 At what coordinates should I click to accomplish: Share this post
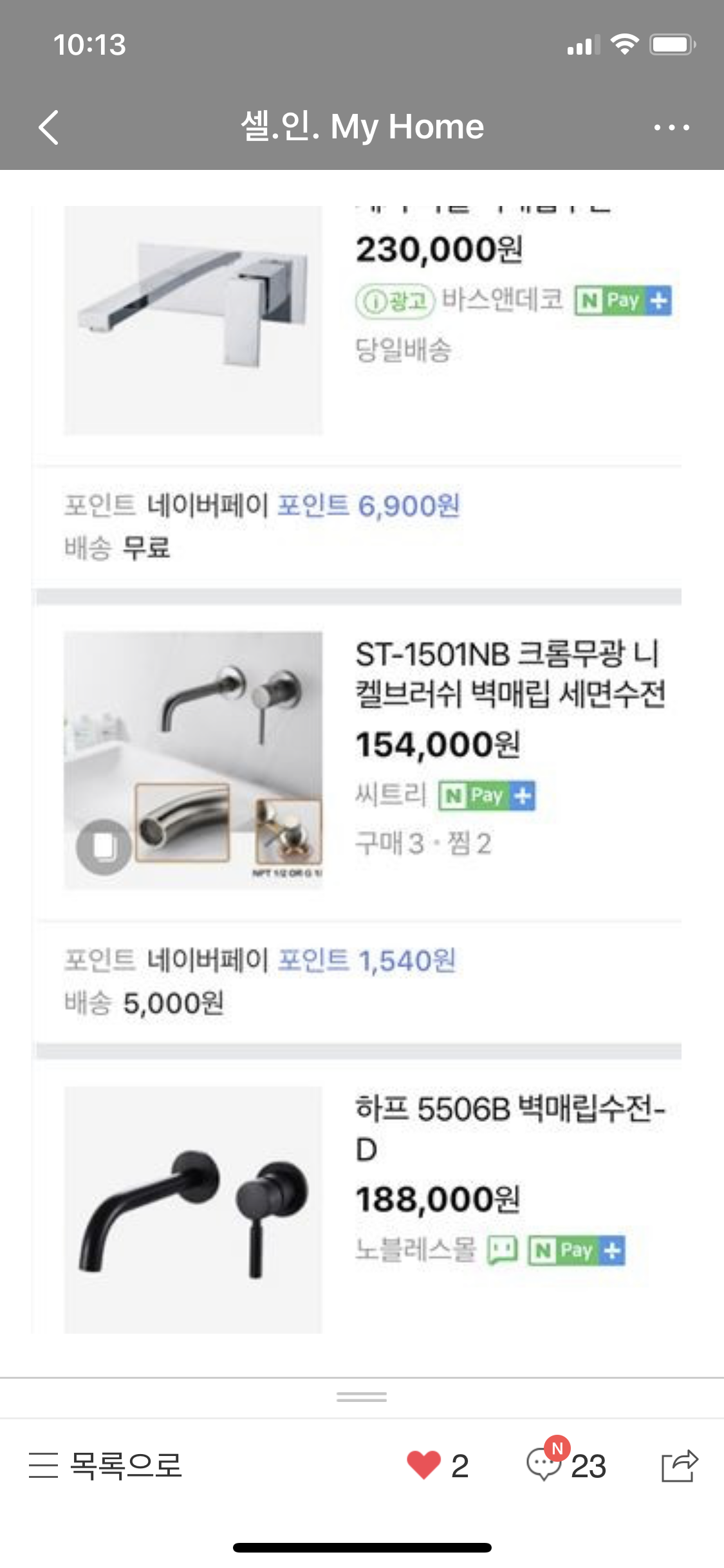(680, 1466)
